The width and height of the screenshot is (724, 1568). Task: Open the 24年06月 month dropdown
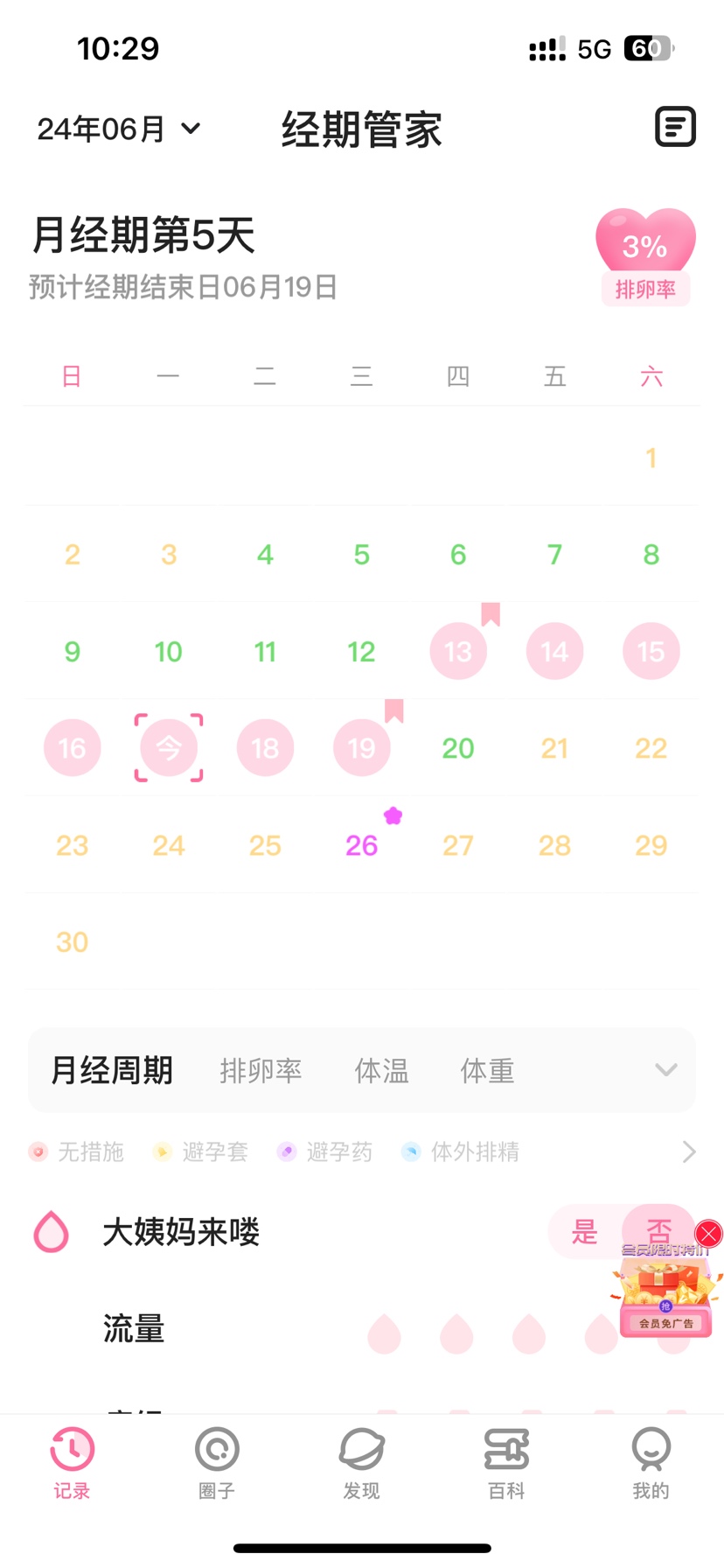(119, 129)
